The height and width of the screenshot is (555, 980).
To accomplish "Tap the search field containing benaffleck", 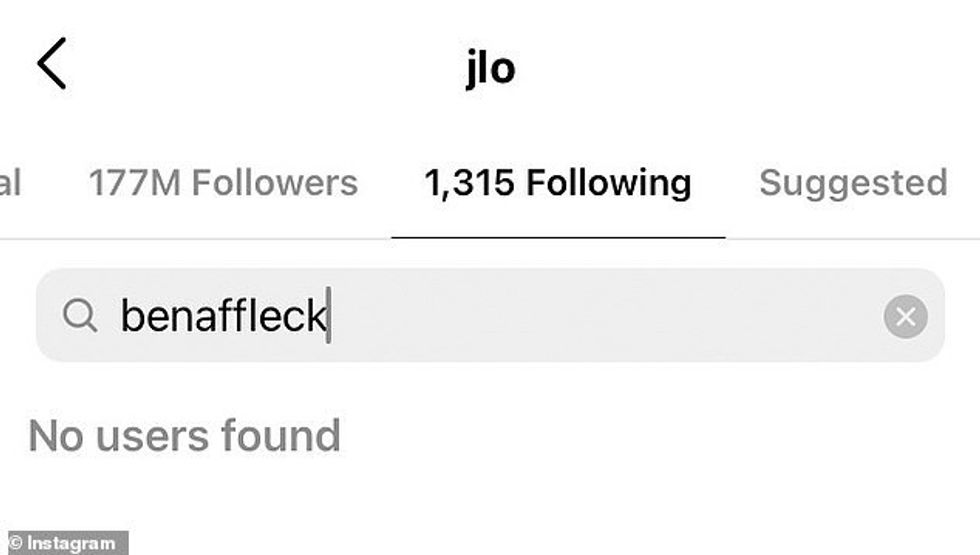I will pos(480,316).
